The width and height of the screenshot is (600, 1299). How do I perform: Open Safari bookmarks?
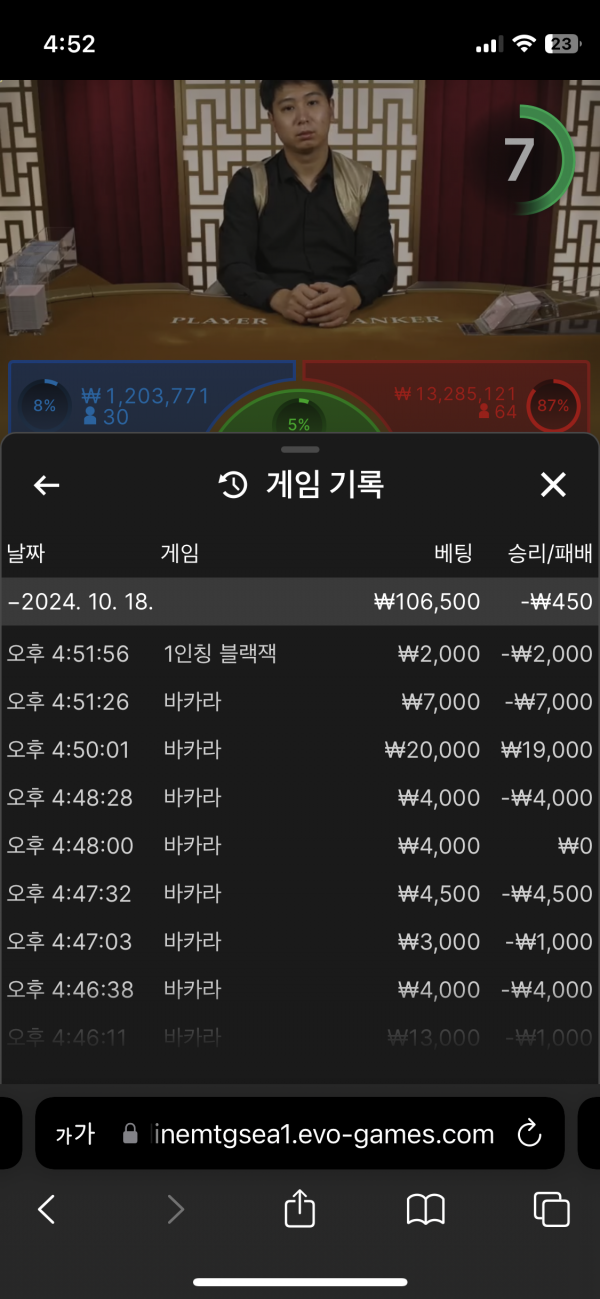426,1210
